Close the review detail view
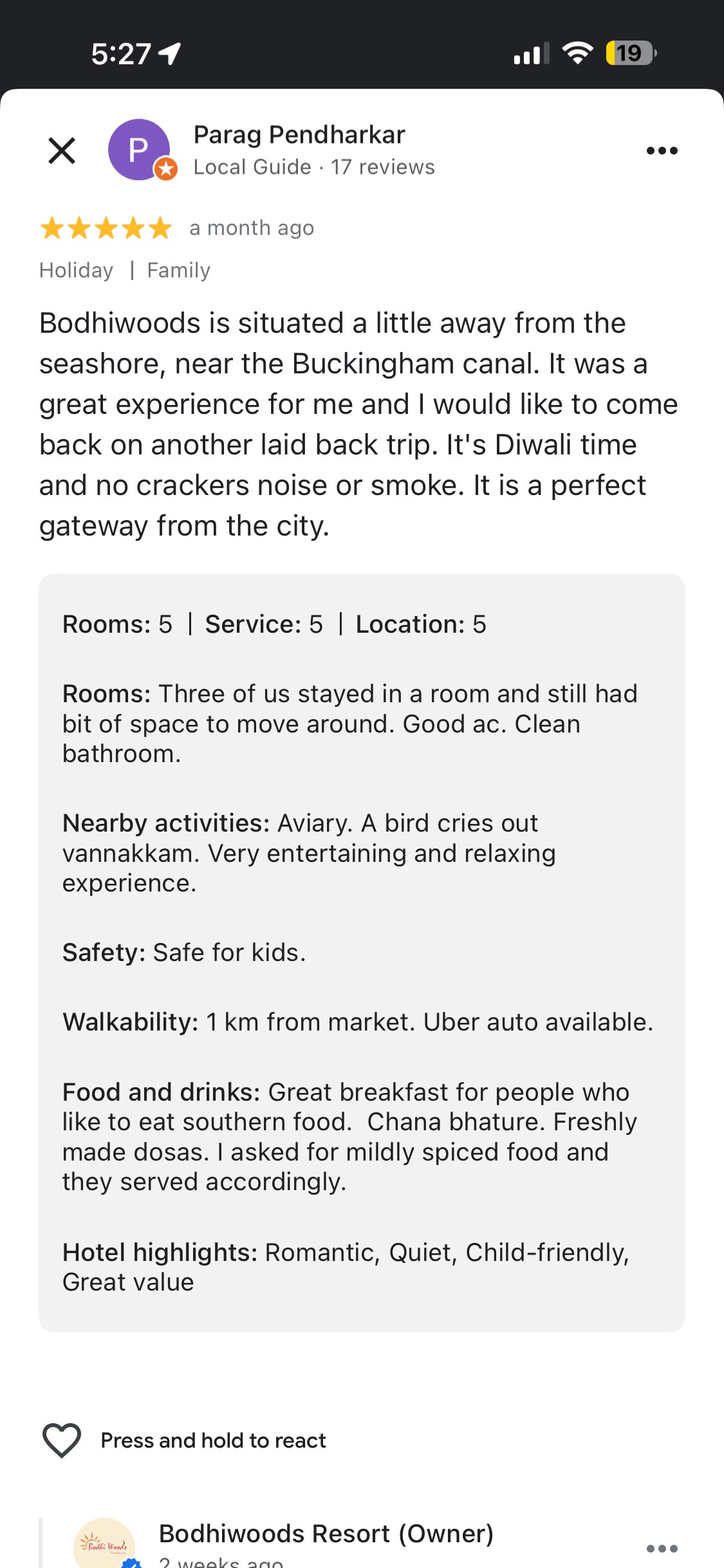The height and width of the screenshot is (1568, 724). (62, 150)
